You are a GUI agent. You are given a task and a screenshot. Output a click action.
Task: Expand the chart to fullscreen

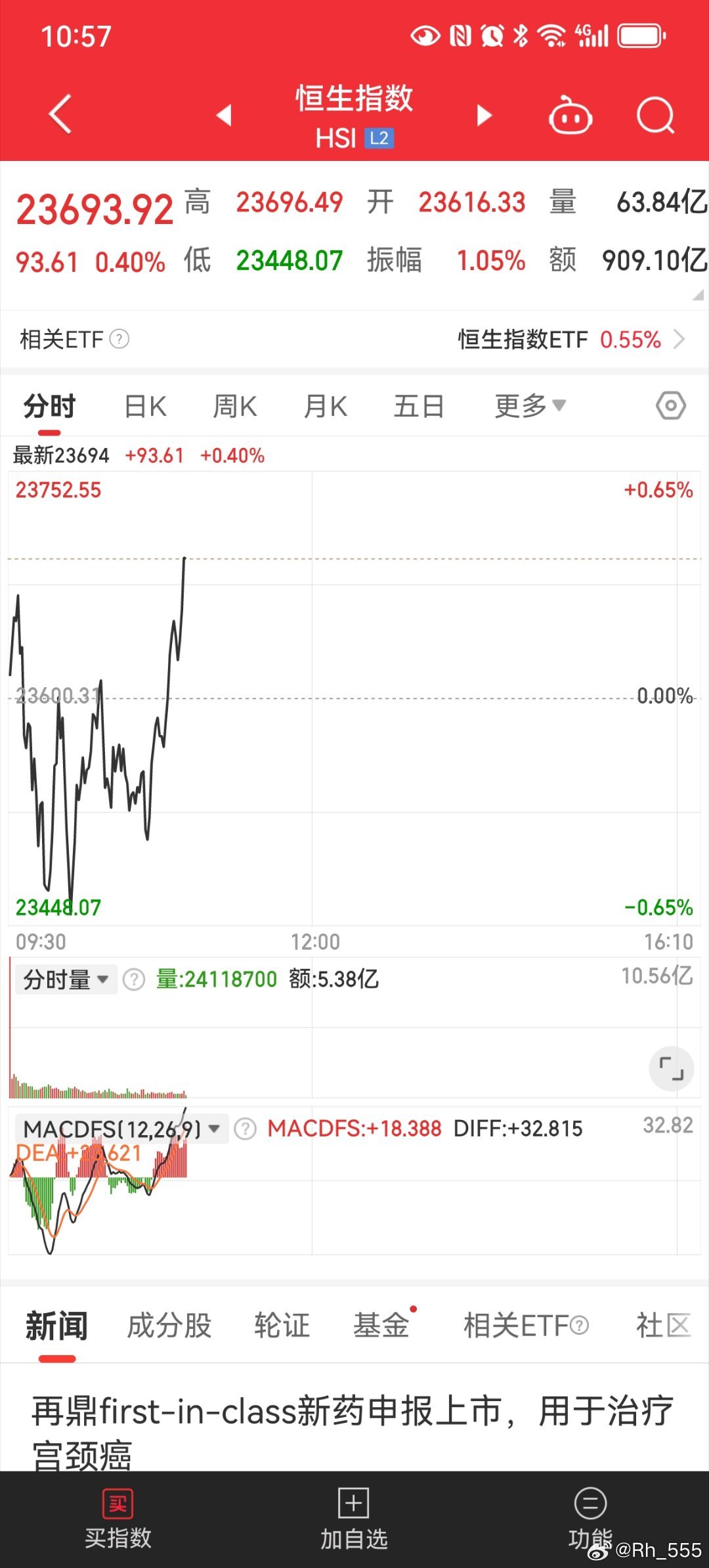[672, 1069]
